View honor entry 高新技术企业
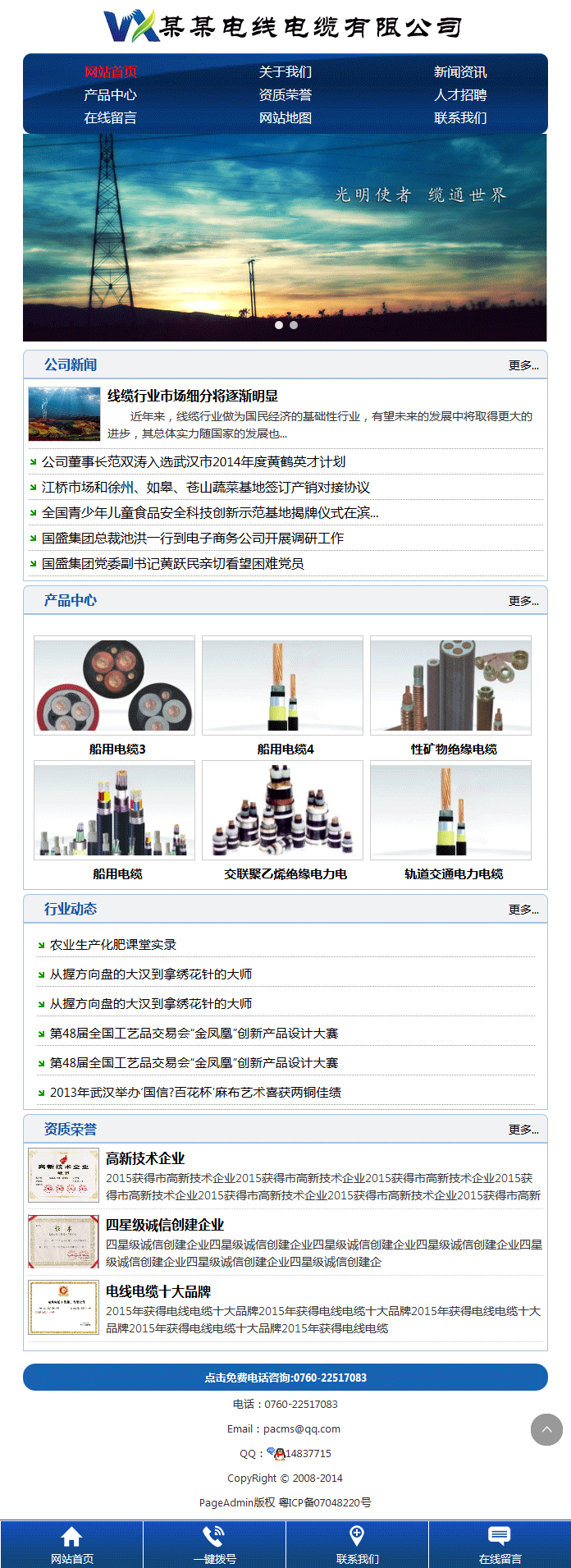Screen dimensions: 571x1568 (145, 1158)
